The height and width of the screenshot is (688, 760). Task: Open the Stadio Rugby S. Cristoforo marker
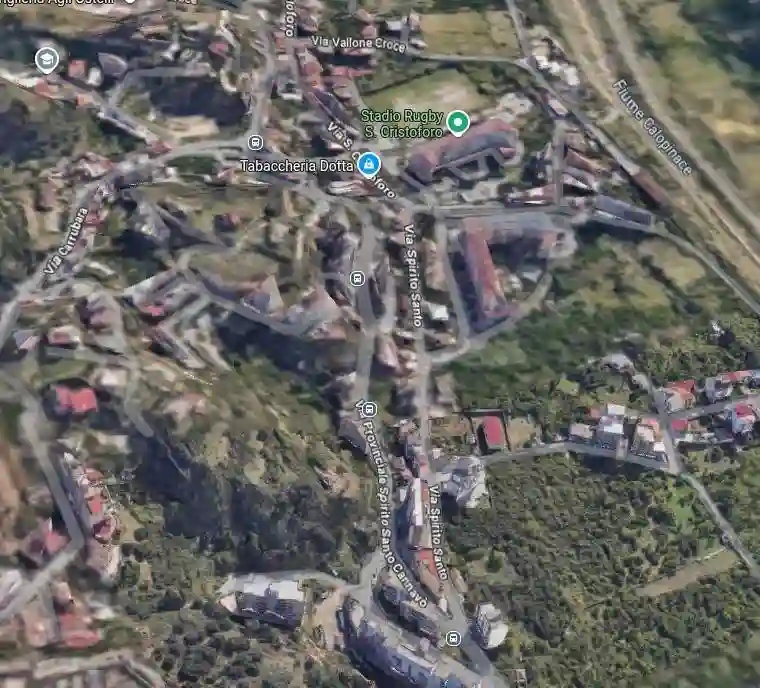click(458, 123)
